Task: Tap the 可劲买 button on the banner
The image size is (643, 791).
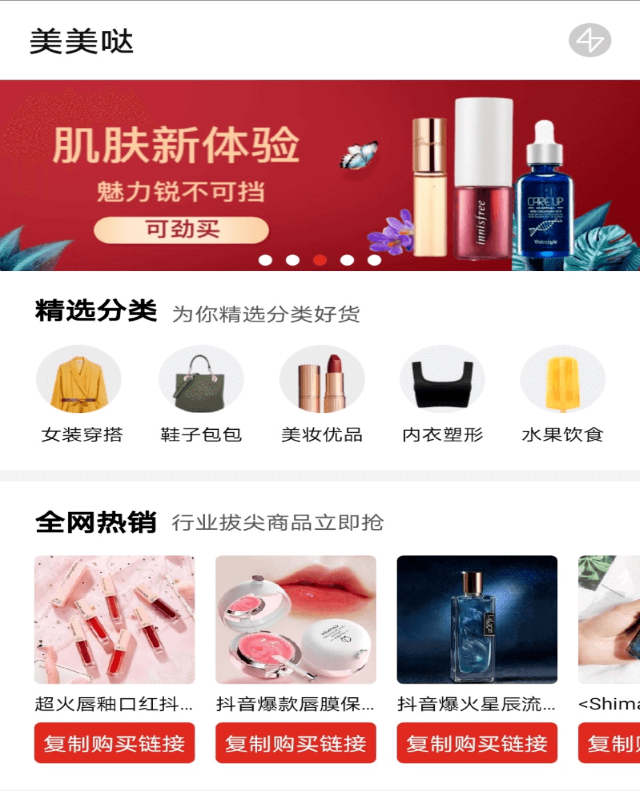Action: point(181,230)
